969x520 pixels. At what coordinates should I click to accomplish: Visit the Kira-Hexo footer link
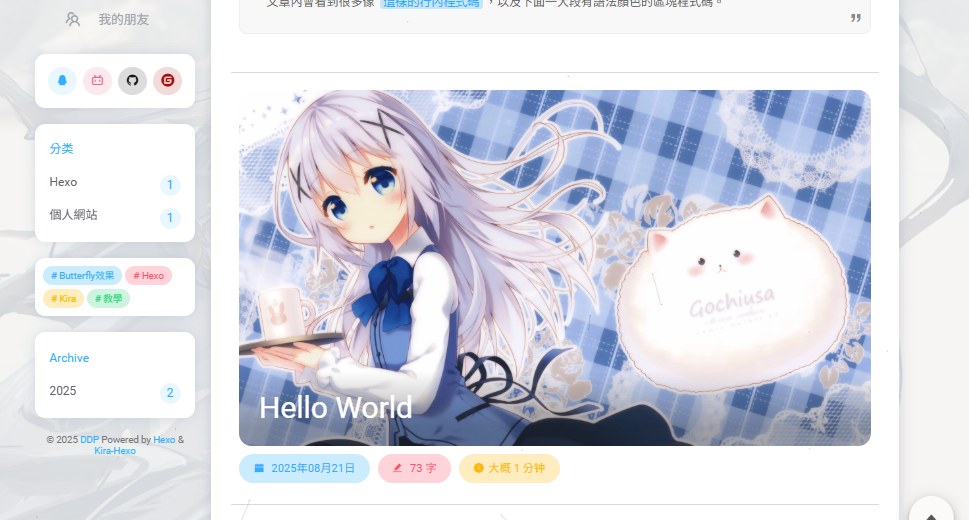115,451
